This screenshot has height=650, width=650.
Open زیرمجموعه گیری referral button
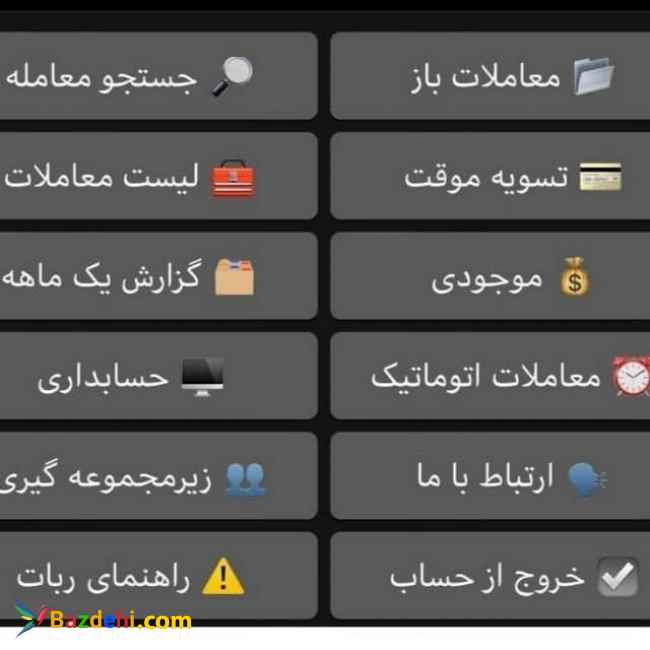pos(158,477)
